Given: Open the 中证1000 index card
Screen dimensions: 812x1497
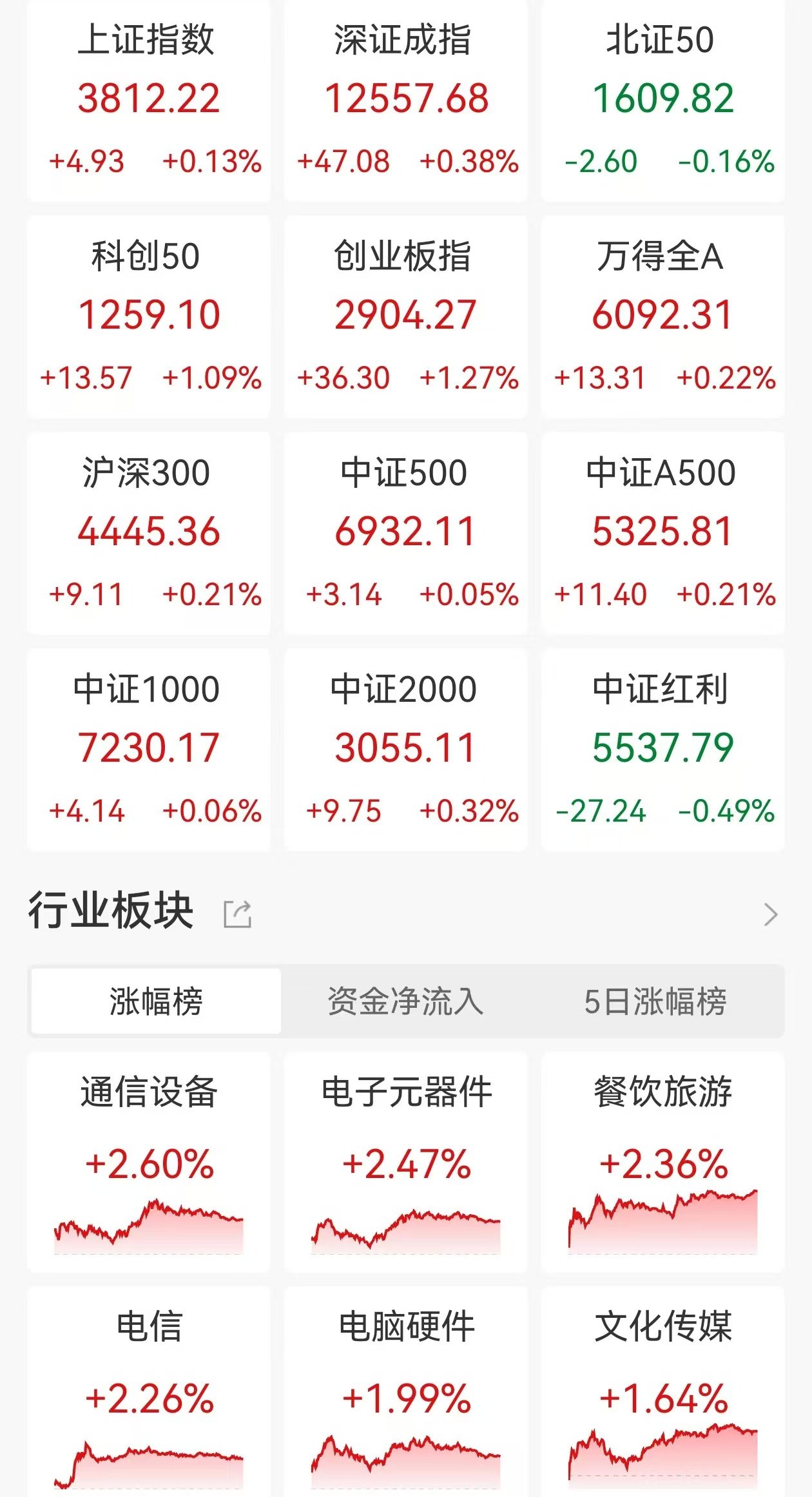Looking at the screenshot, I should [149, 750].
